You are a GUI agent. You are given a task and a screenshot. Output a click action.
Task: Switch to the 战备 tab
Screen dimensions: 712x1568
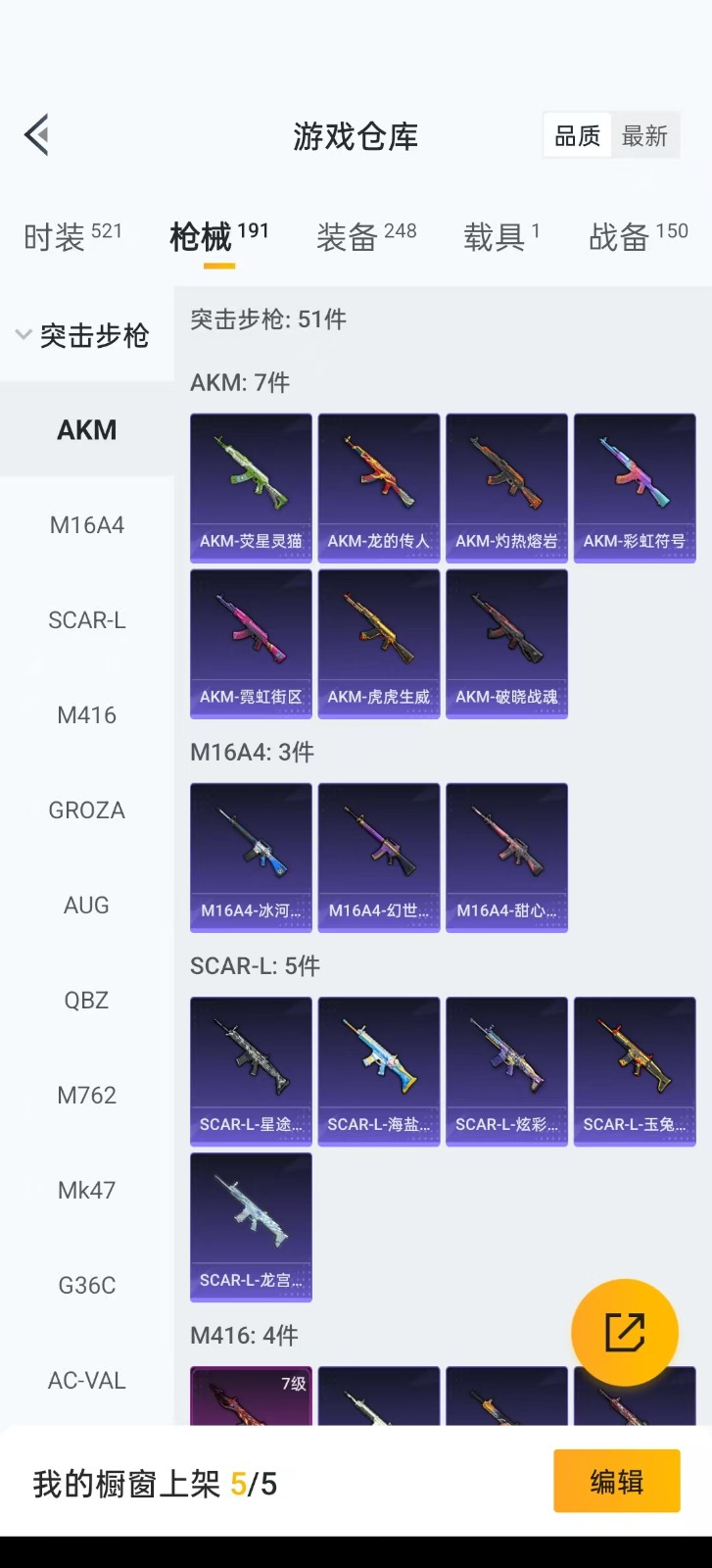[638, 236]
